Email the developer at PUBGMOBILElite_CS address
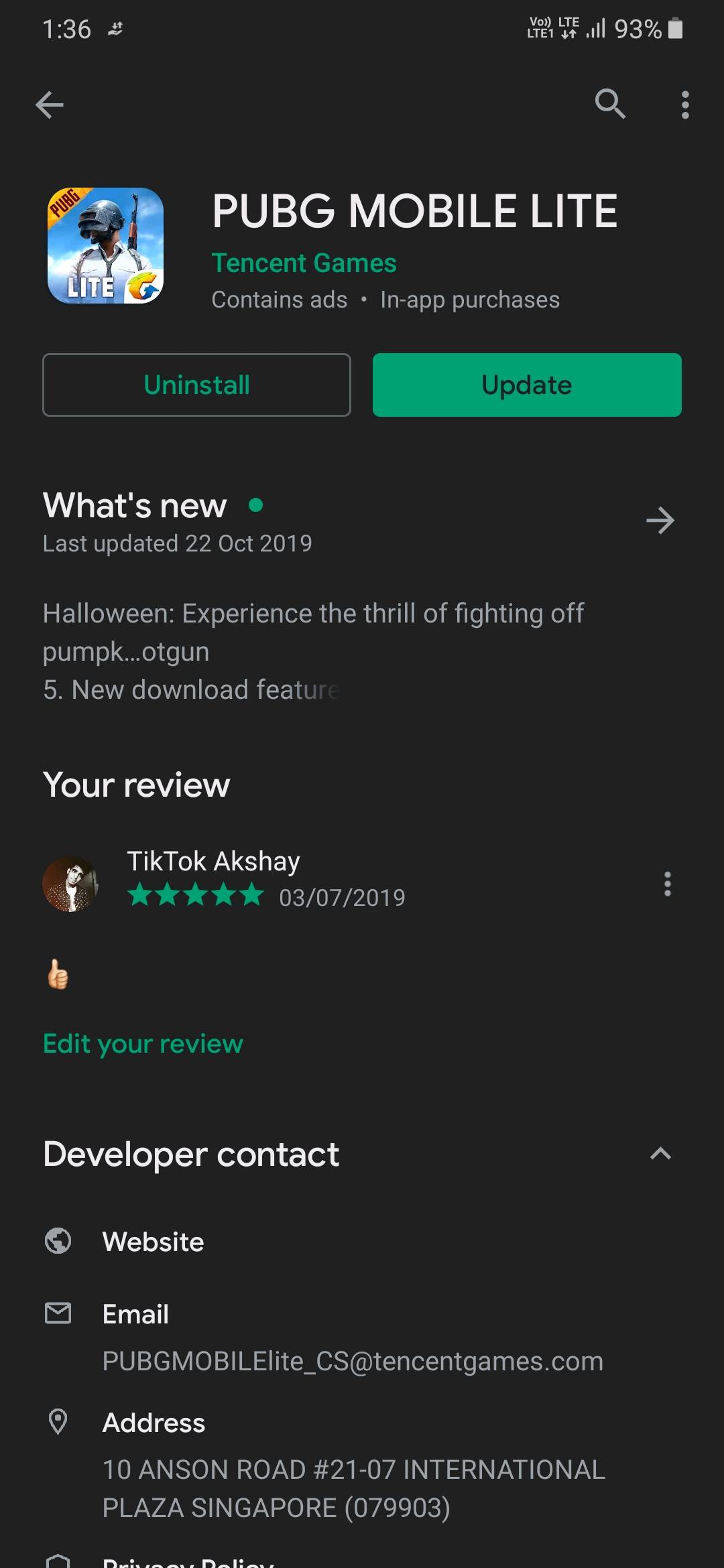The width and height of the screenshot is (724, 1568). (352, 1360)
